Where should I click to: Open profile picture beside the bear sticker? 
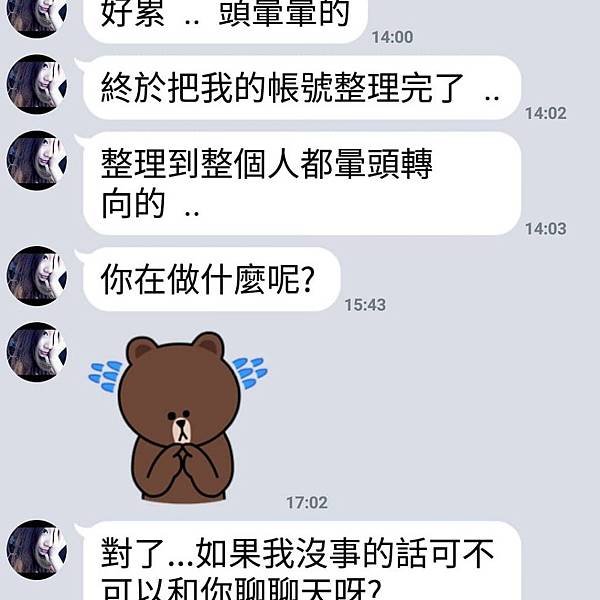pyautogui.click(x=37, y=352)
